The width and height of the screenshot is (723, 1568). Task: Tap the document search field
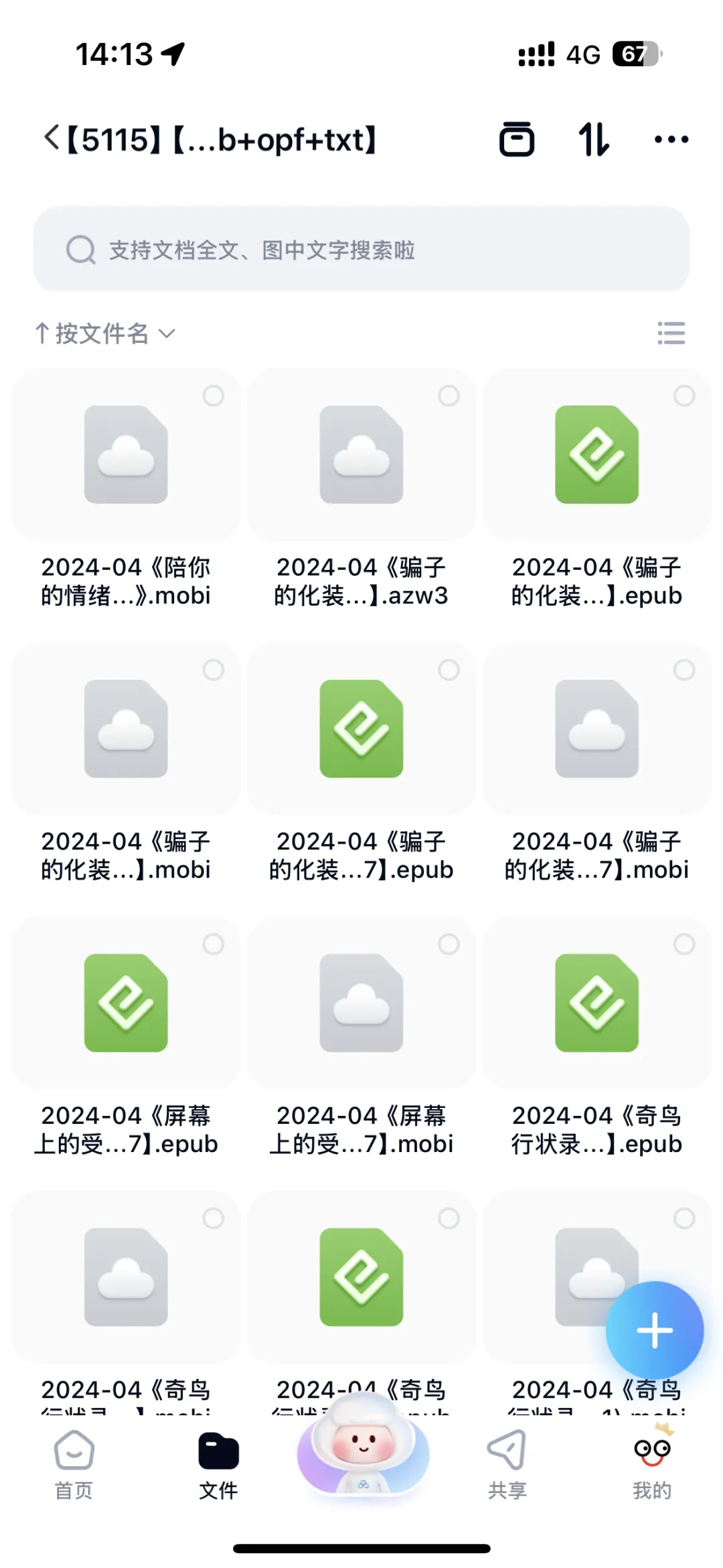pyautogui.click(x=361, y=250)
